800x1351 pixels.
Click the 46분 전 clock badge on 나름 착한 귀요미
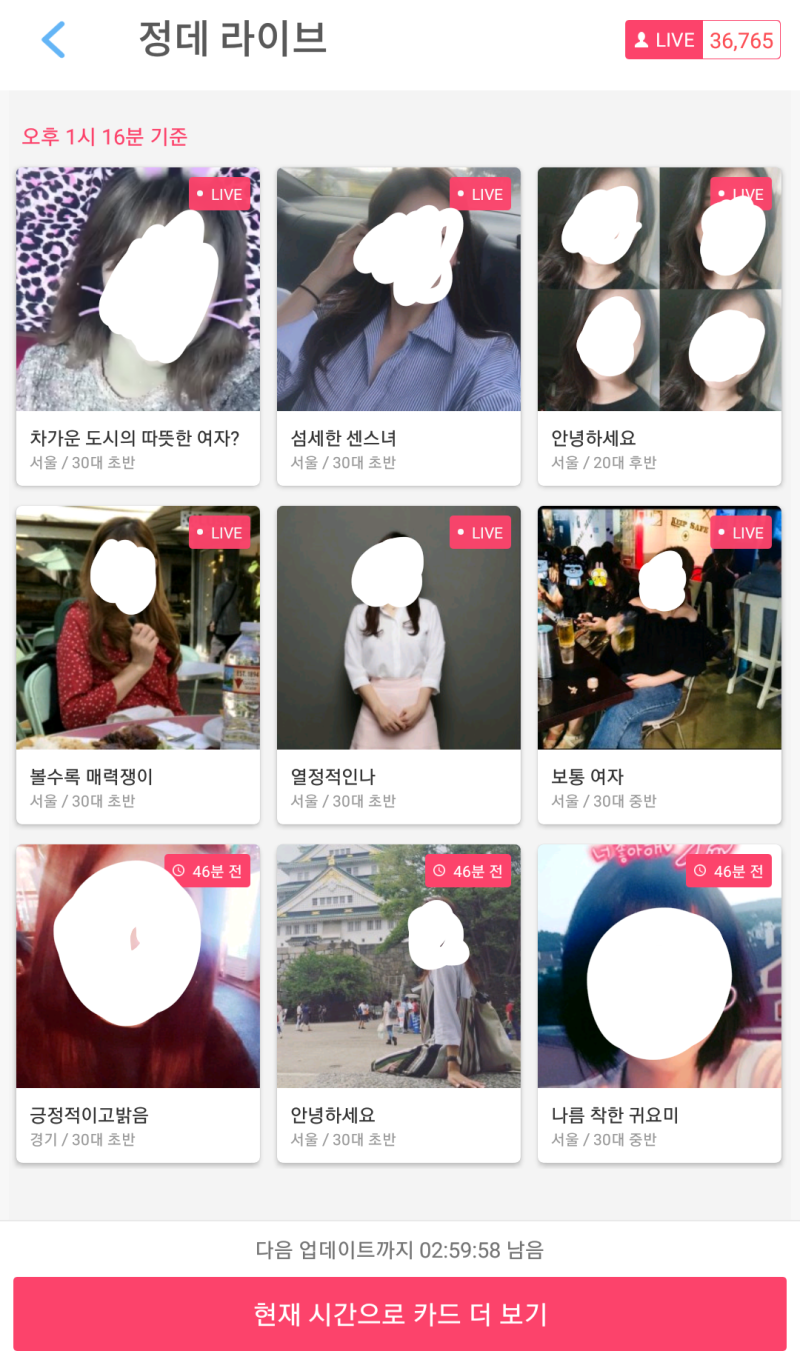[x=728, y=870]
